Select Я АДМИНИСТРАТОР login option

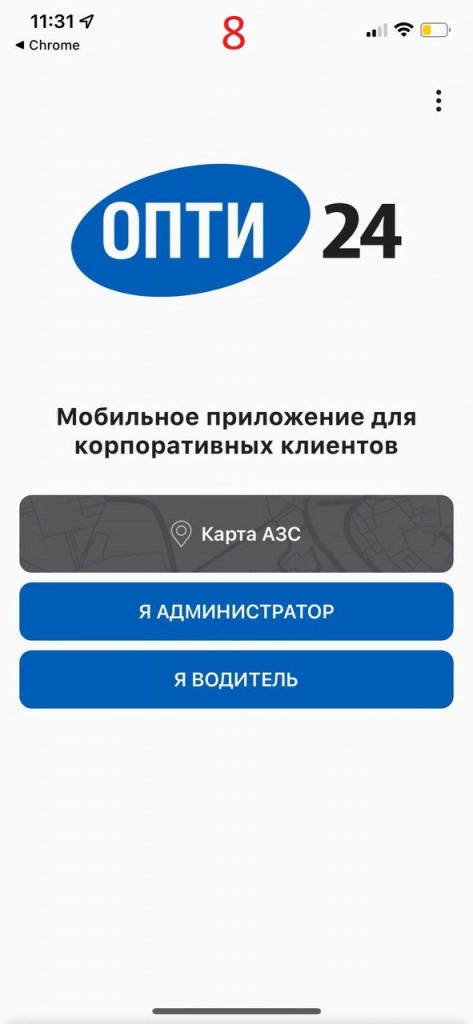(236, 611)
